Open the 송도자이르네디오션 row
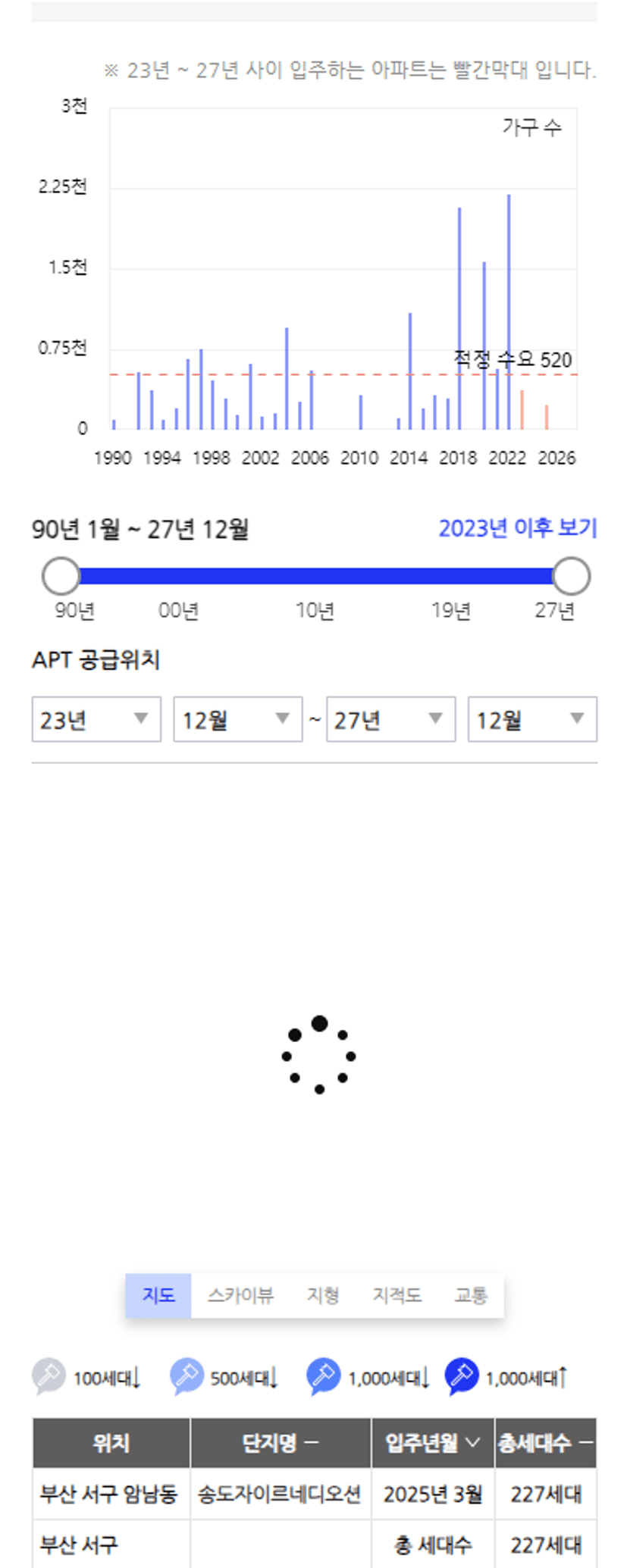627x1568 pixels. point(279,1494)
